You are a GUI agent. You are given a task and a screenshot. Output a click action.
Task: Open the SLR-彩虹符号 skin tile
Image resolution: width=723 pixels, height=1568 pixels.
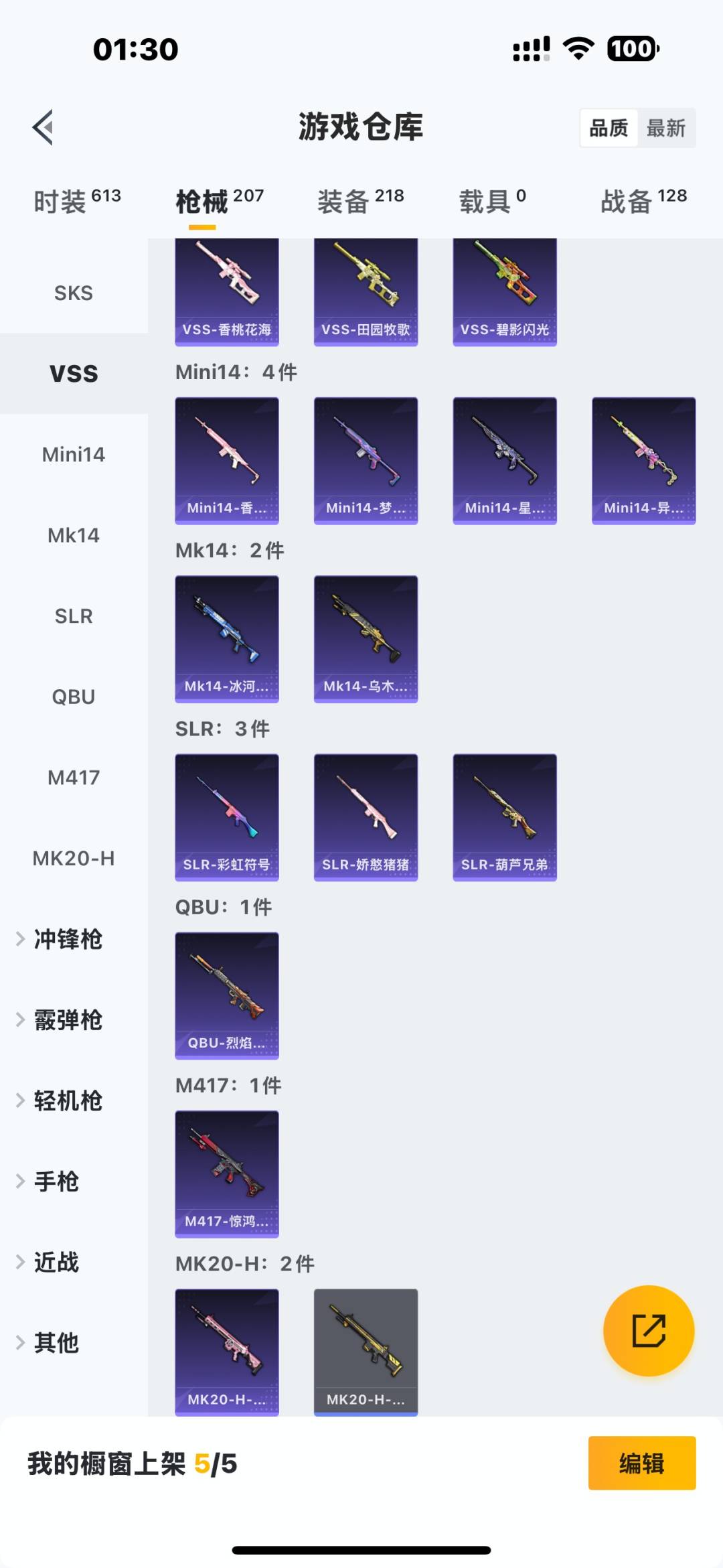coord(227,817)
